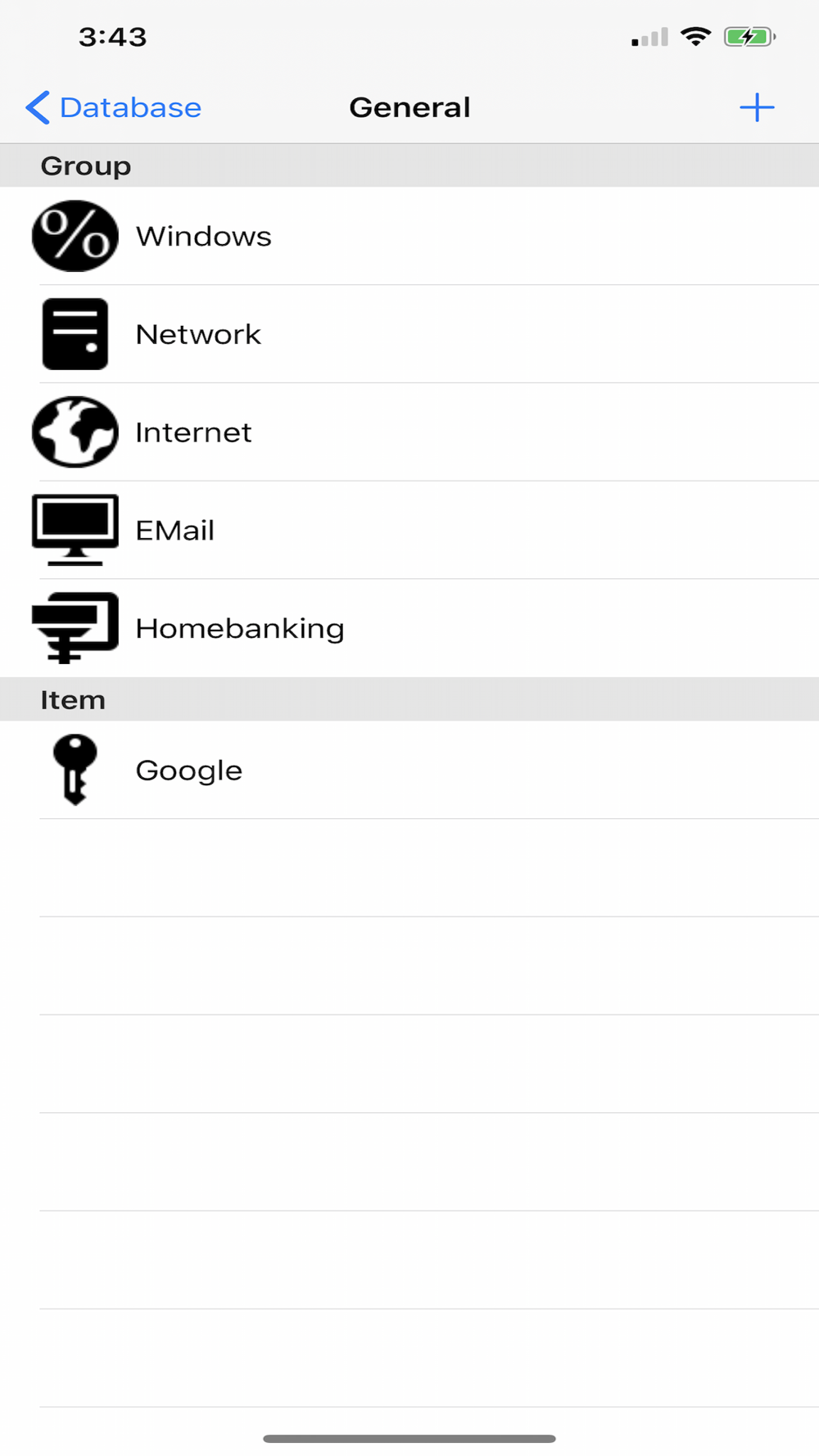Go back to Database
The image size is (819, 1456).
tap(113, 107)
